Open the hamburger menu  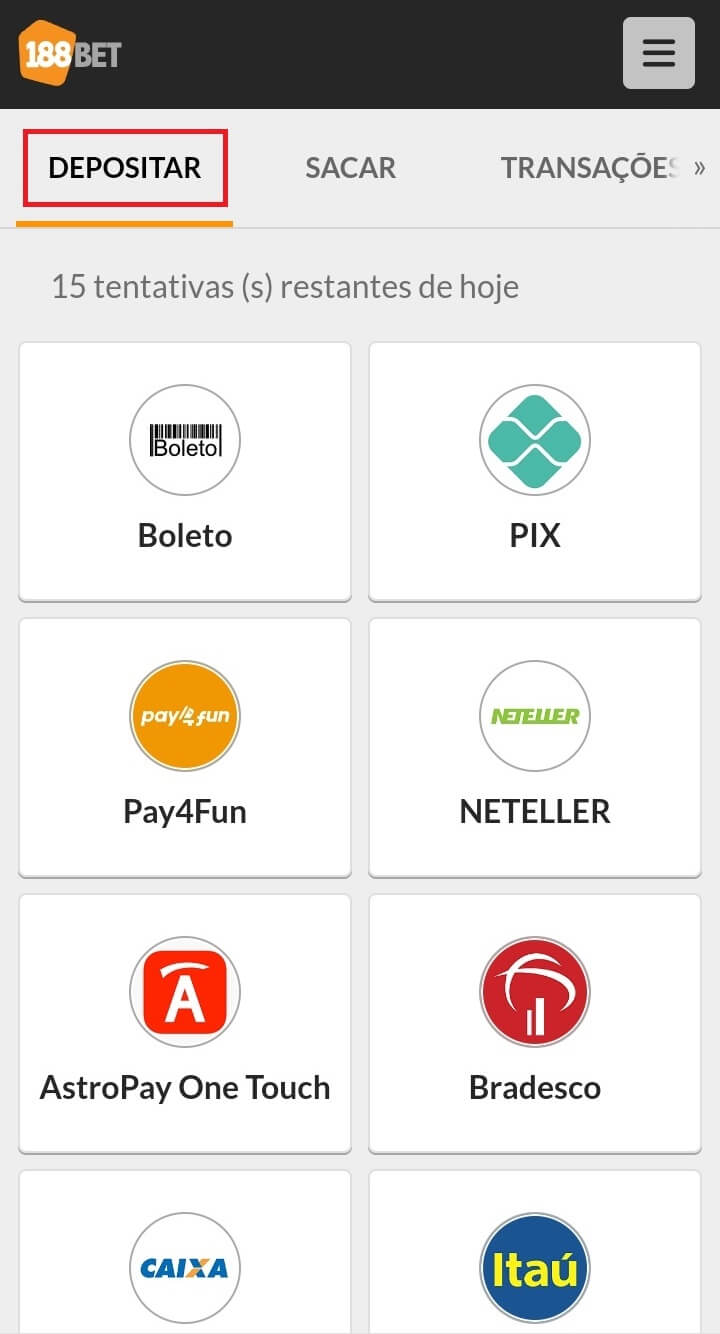click(x=658, y=53)
